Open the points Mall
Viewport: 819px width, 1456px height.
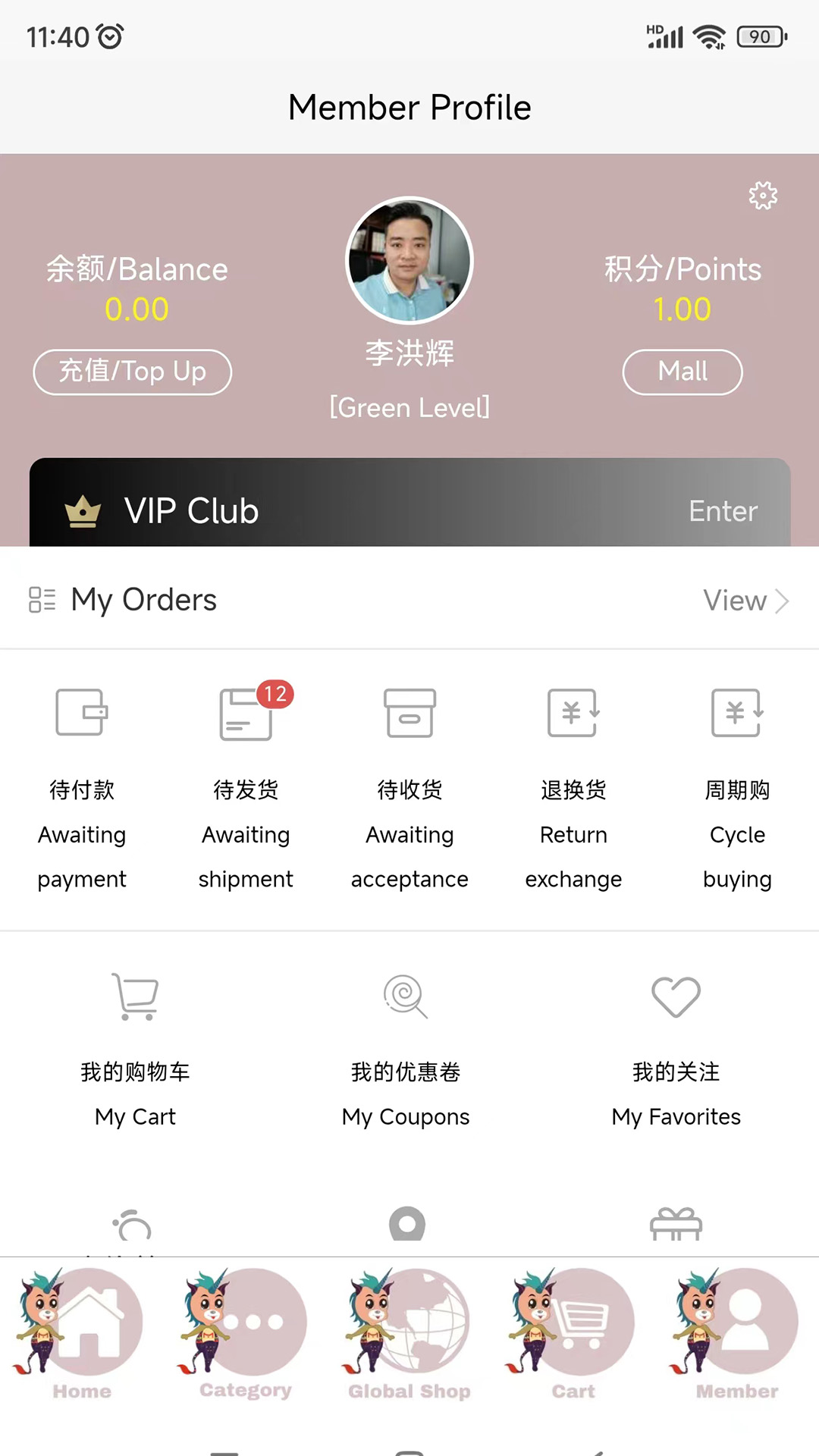(x=682, y=372)
